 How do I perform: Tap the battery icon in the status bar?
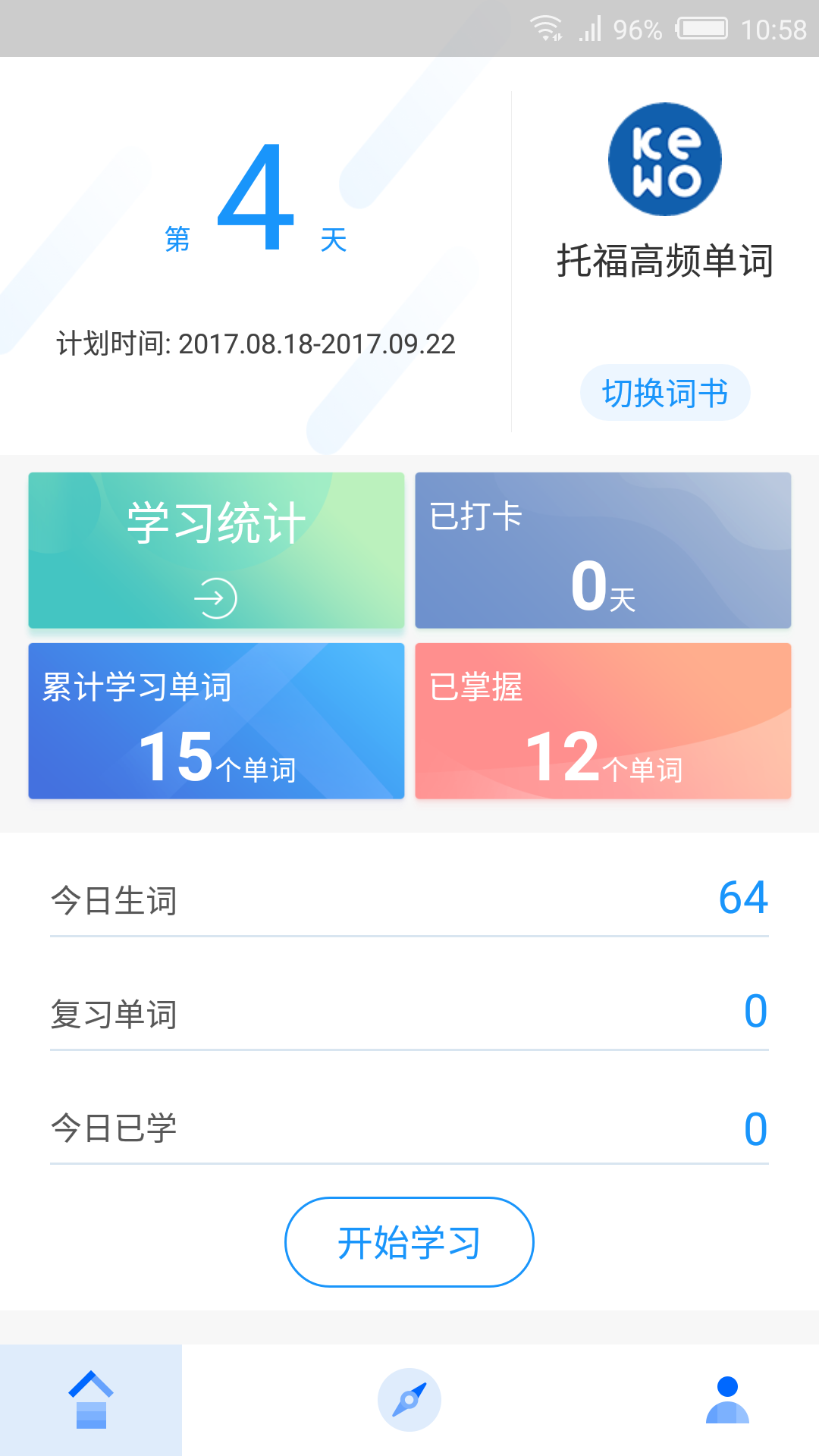701,28
